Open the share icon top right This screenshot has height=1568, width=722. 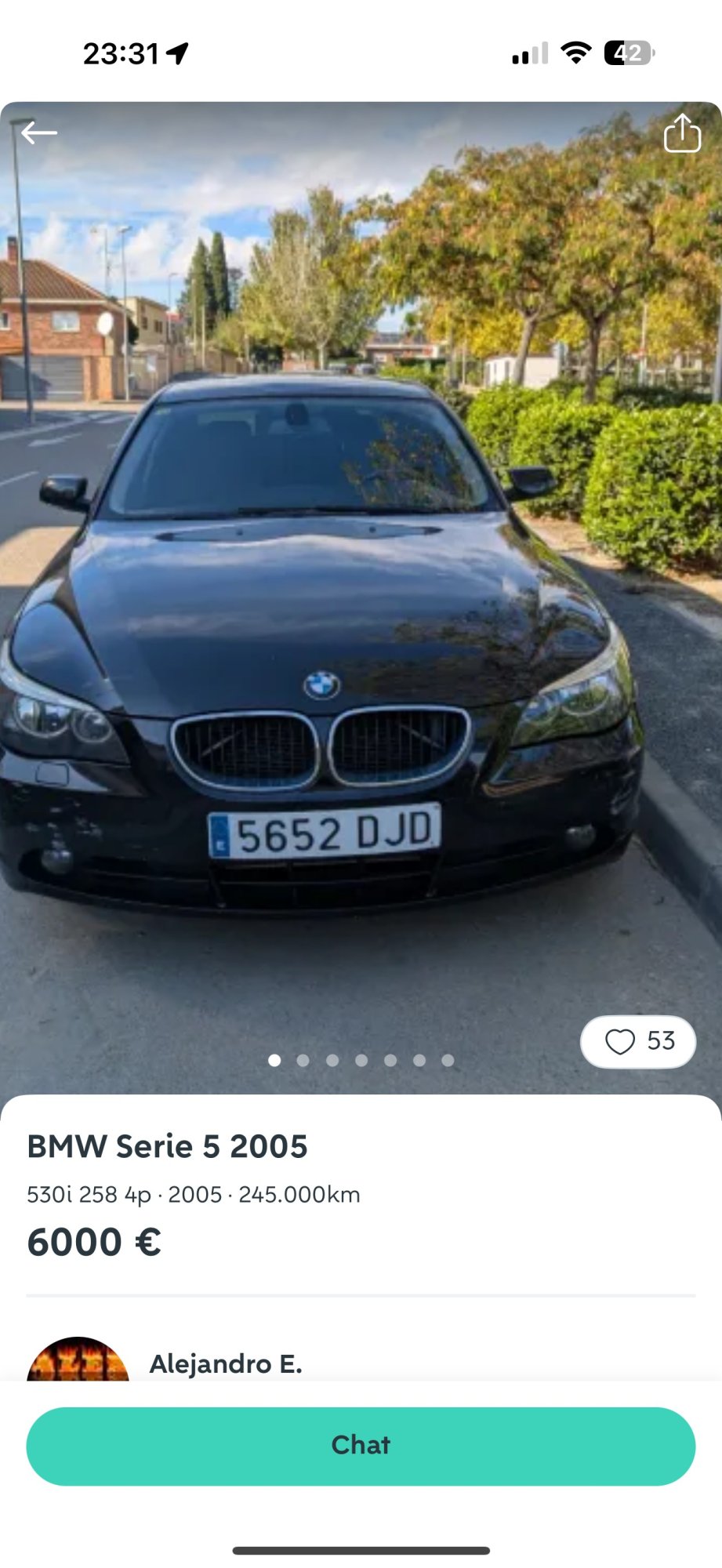point(684,133)
